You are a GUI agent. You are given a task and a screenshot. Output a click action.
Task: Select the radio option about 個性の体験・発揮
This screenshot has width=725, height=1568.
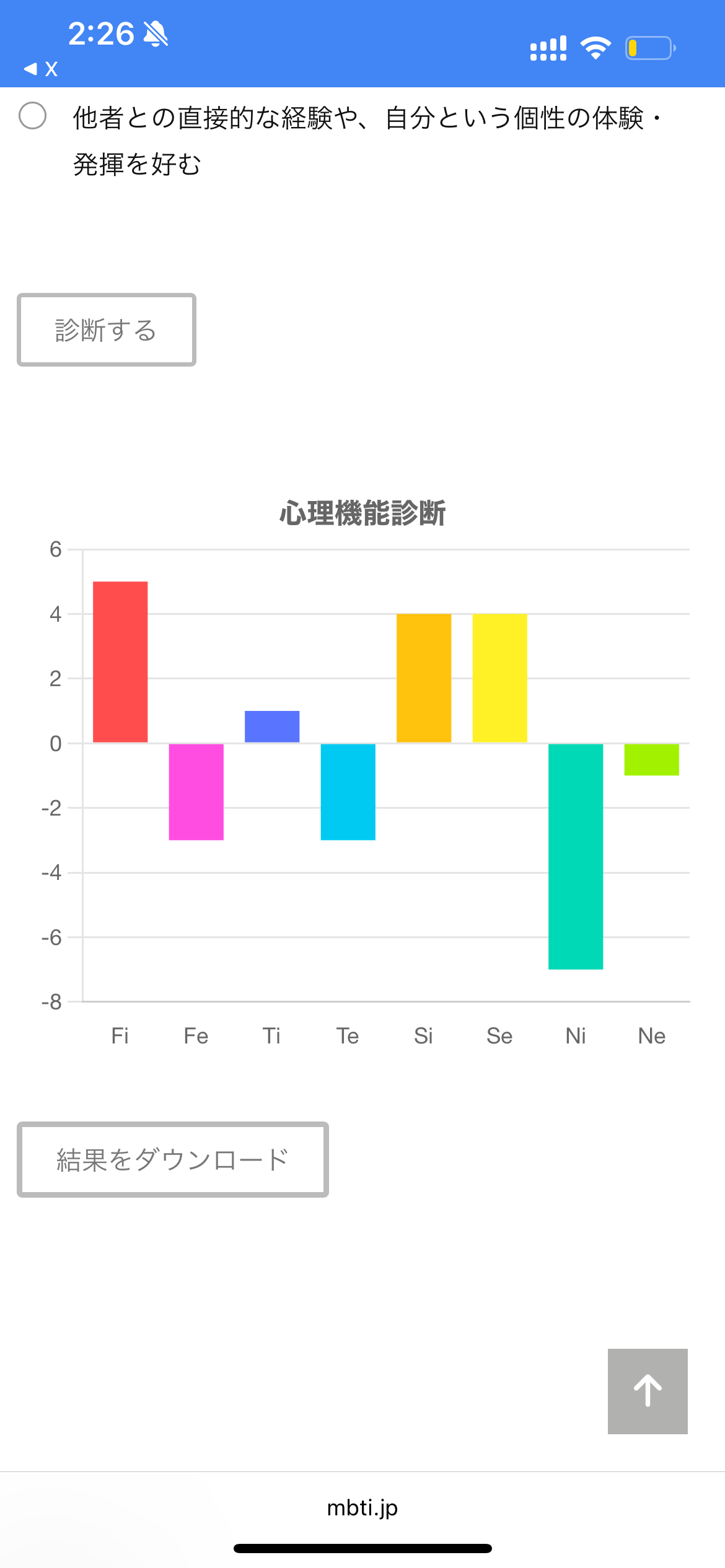click(33, 116)
